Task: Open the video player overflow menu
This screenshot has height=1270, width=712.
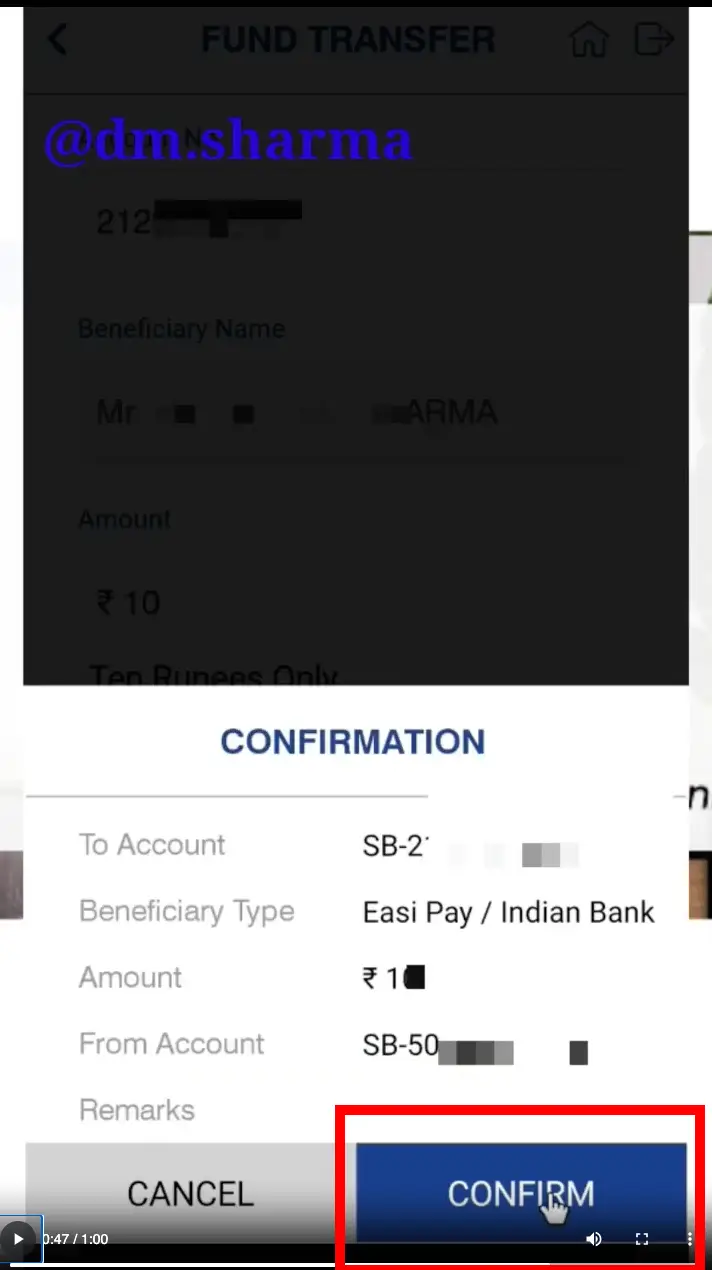Action: (x=689, y=1239)
